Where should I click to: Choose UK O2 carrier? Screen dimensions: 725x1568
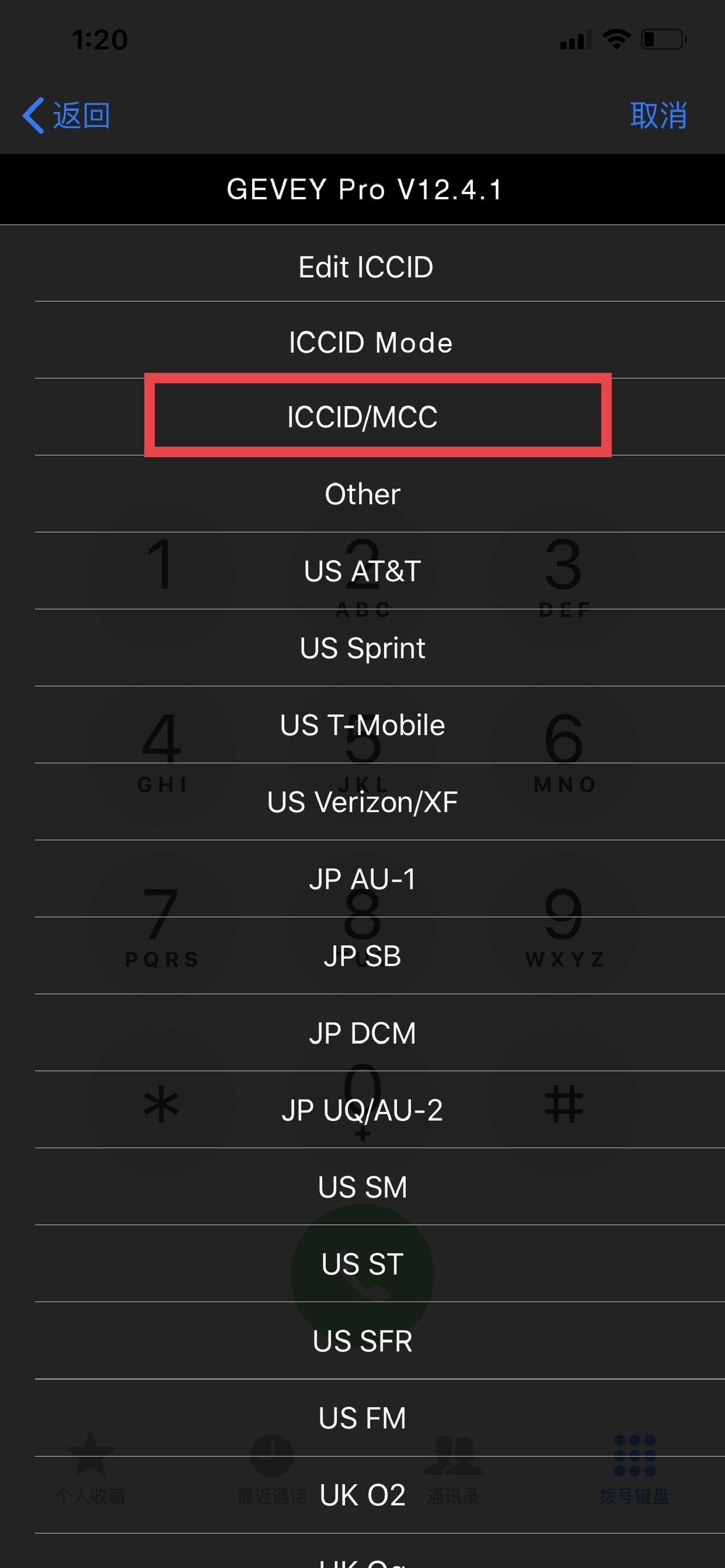[x=362, y=1495]
